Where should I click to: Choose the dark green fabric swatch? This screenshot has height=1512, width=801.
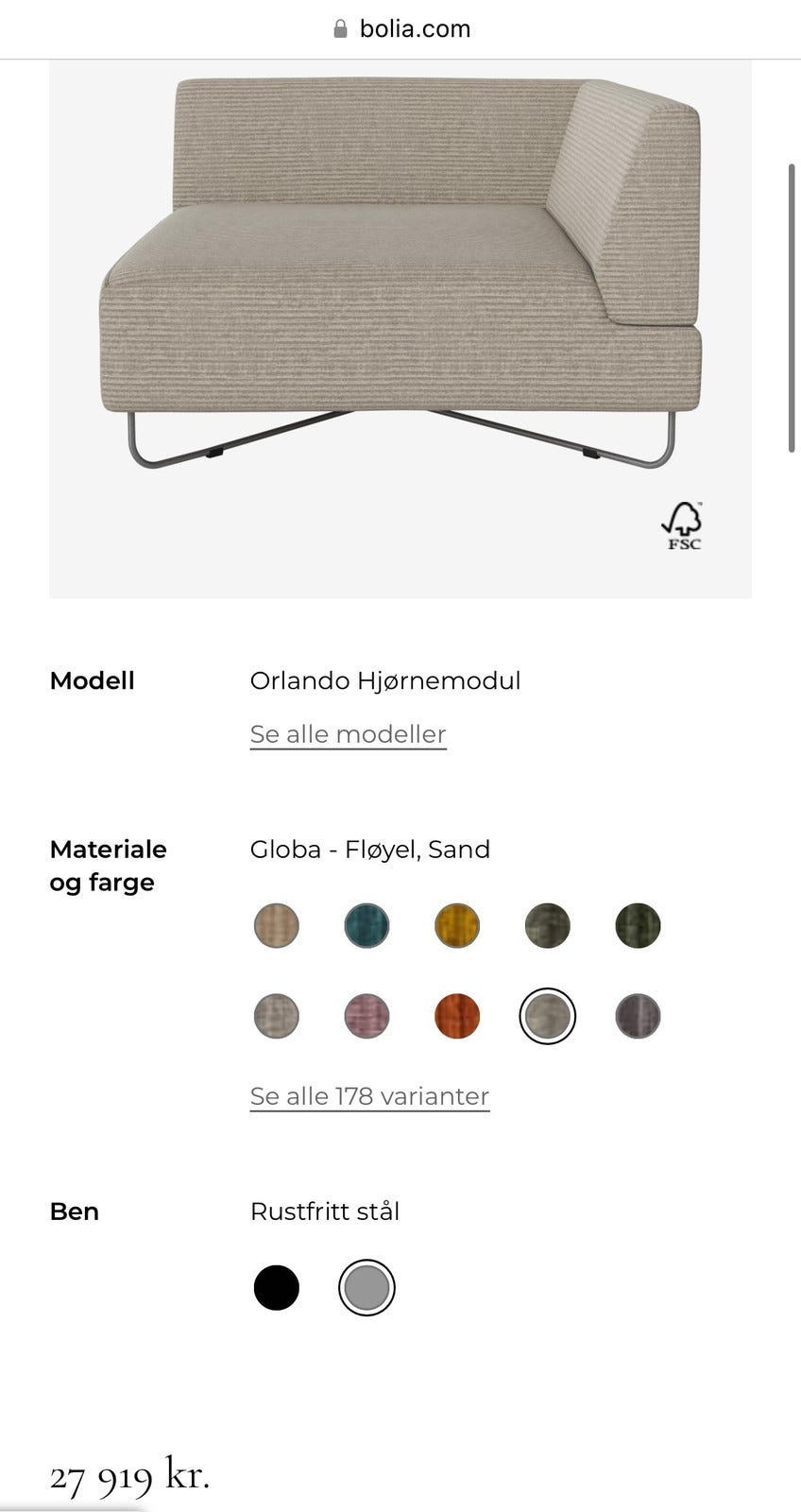click(638, 926)
